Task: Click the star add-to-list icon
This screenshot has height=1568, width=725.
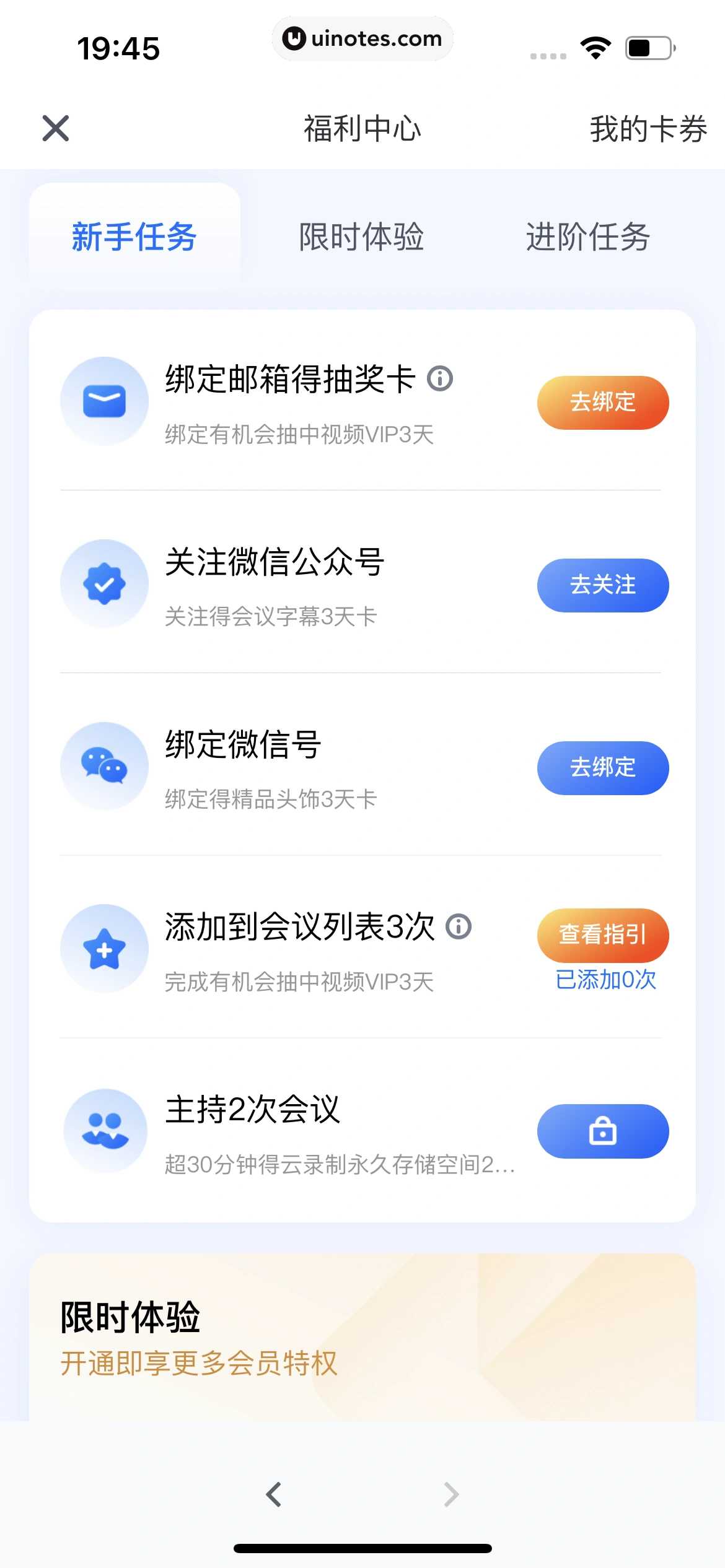Action: 103,947
